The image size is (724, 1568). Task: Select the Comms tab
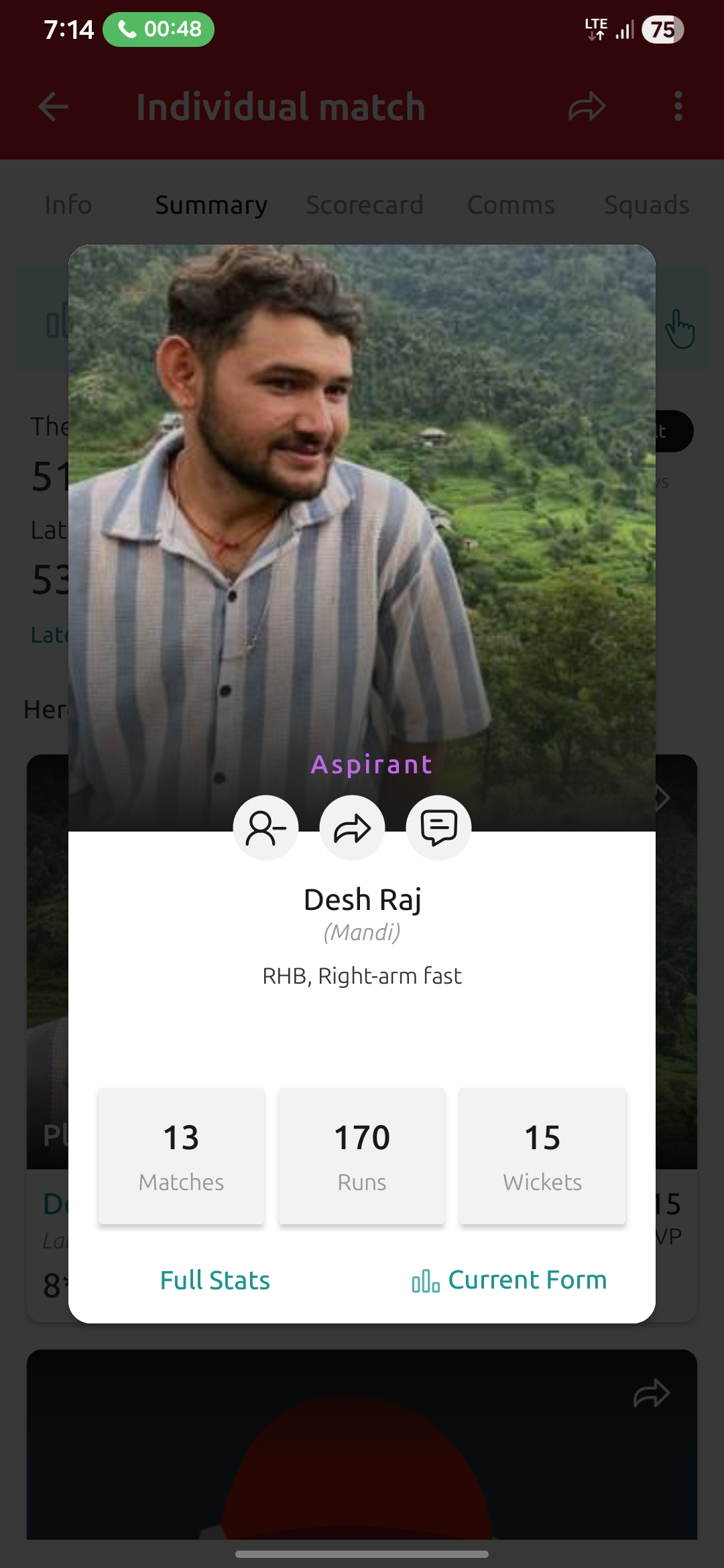511,205
